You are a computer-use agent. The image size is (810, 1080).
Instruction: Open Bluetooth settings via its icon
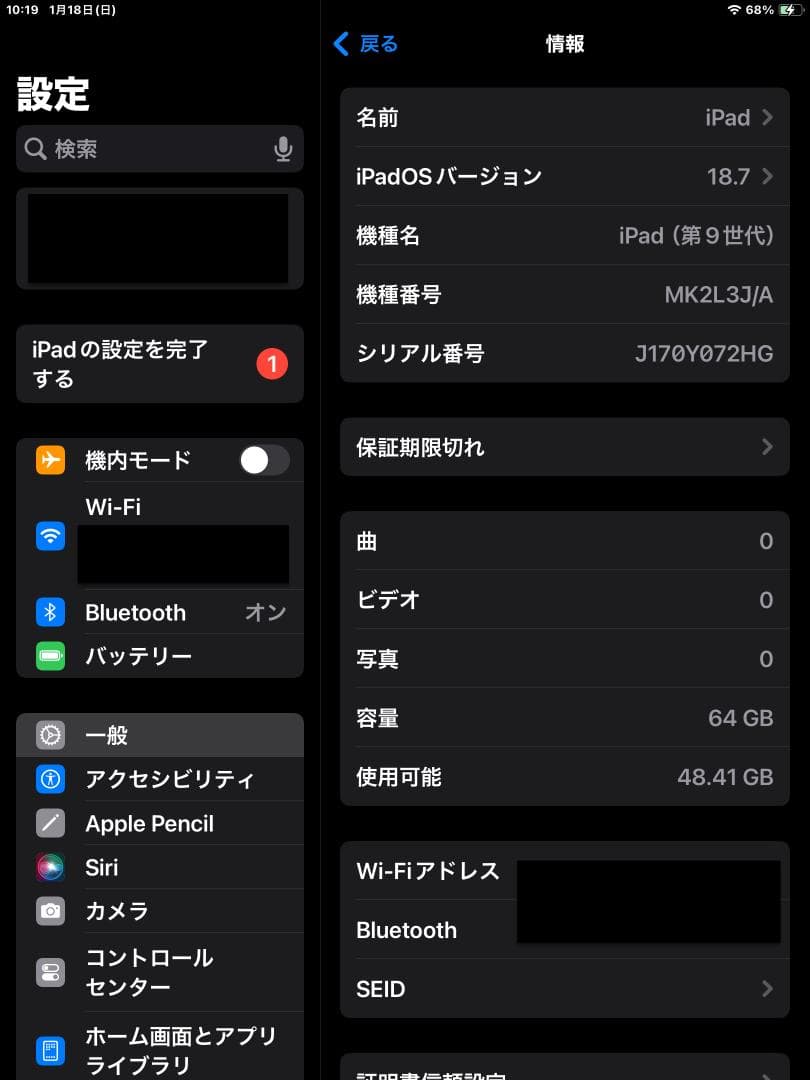click(49, 612)
